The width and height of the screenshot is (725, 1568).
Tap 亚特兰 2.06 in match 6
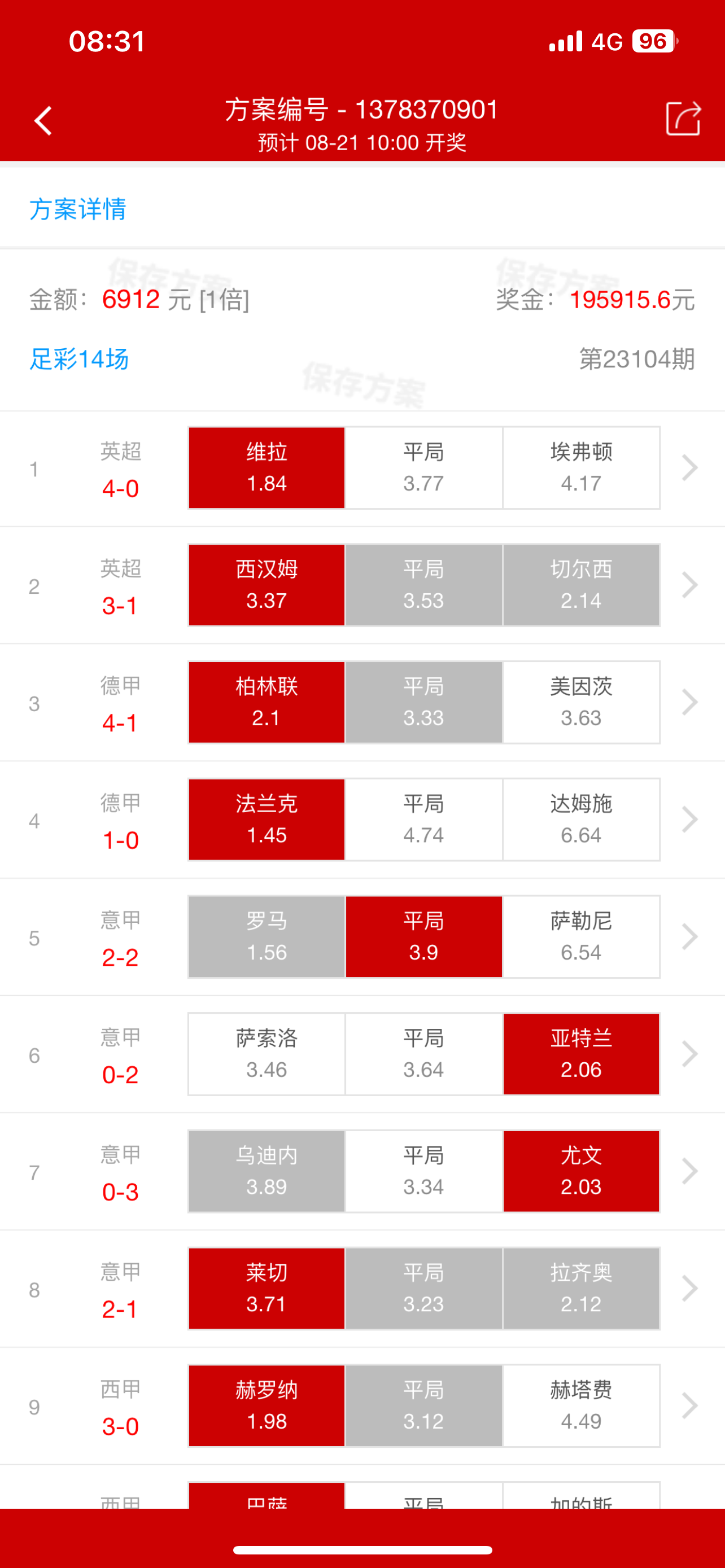tap(580, 1054)
